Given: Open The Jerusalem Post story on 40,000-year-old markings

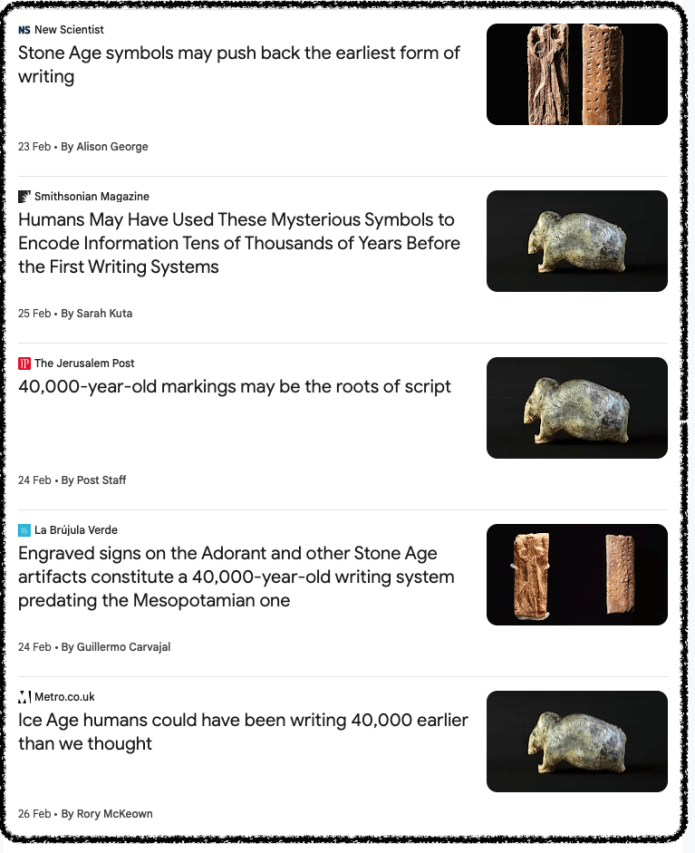Looking at the screenshot, I should (x=235, y=387).
